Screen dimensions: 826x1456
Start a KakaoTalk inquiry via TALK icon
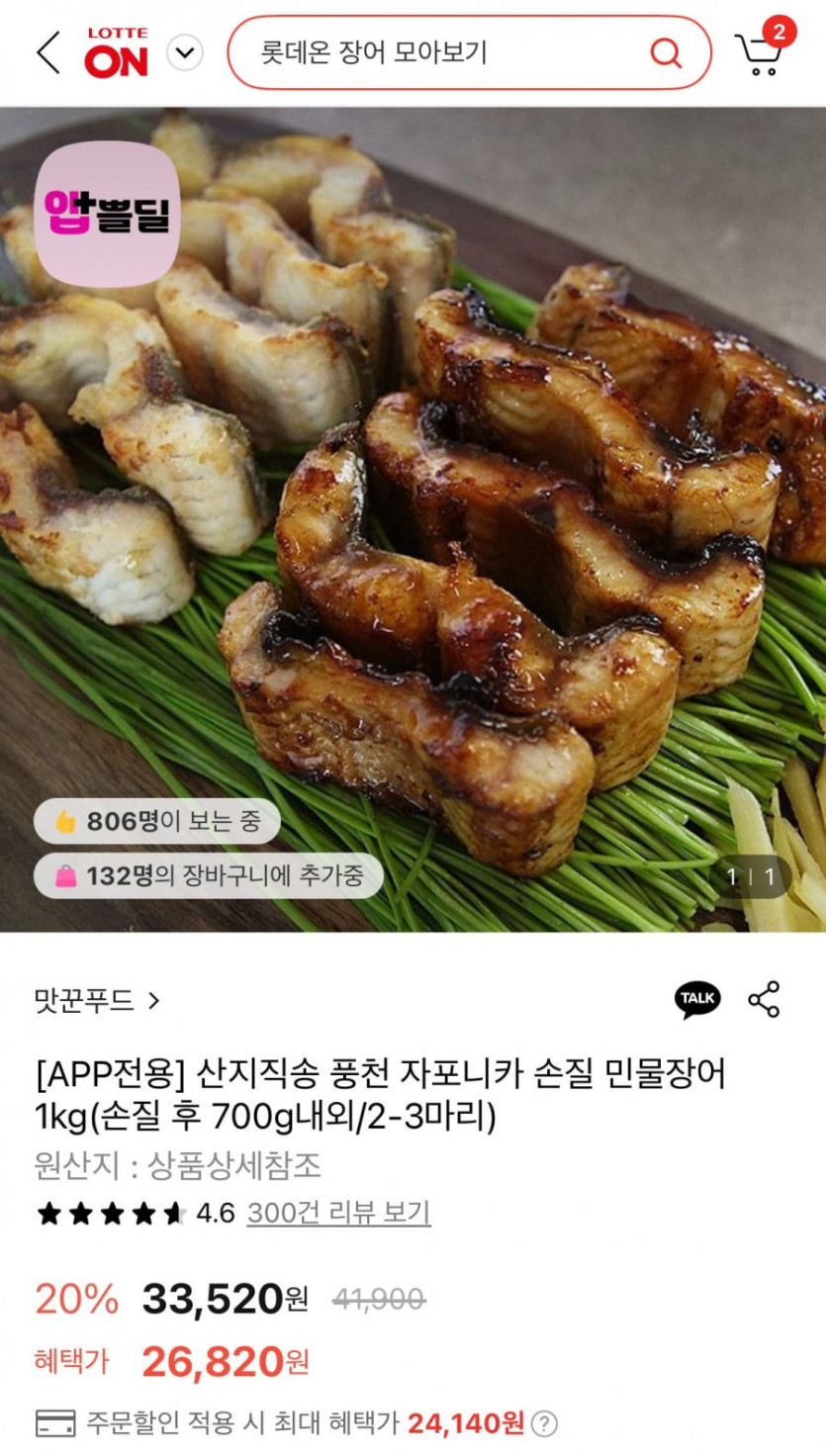(697, 999)
